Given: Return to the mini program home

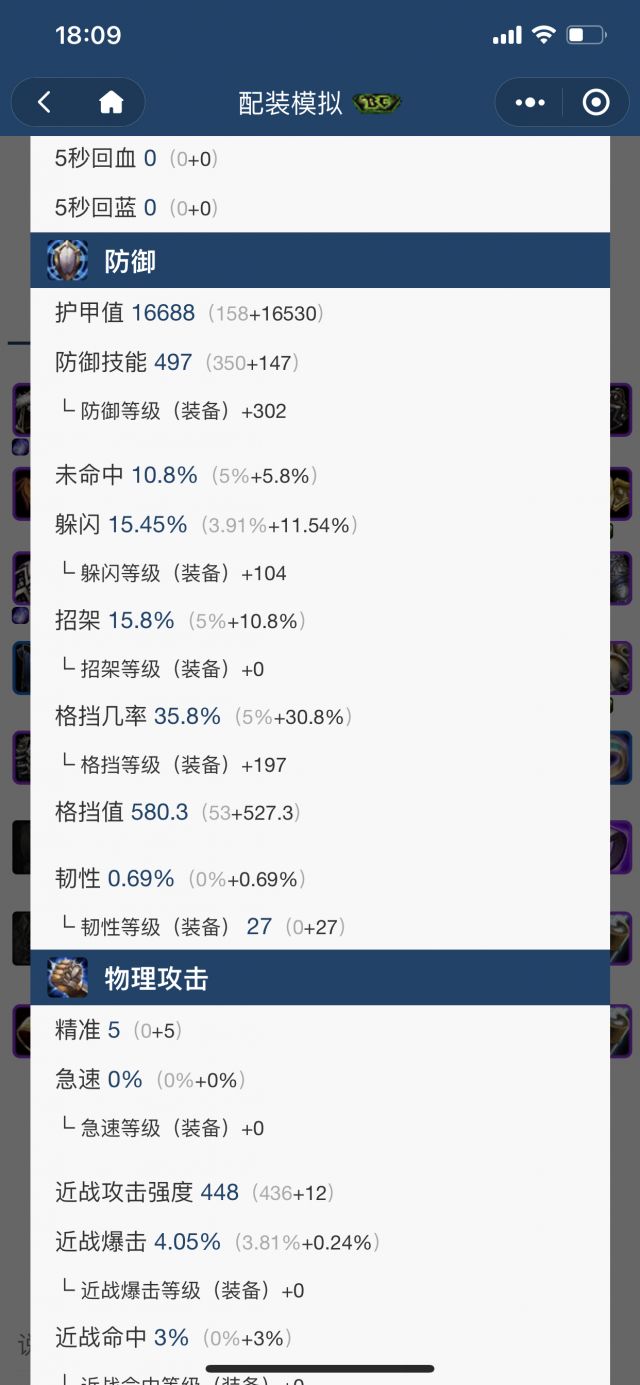Looking at the screenshot, I should pyautogui.click(x=111, y=102).
